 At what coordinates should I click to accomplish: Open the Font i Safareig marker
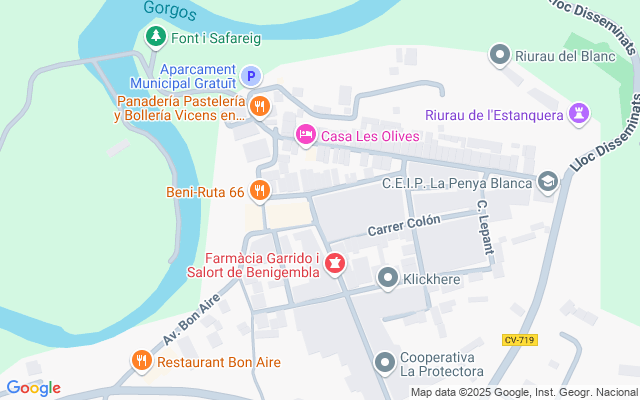155,37
